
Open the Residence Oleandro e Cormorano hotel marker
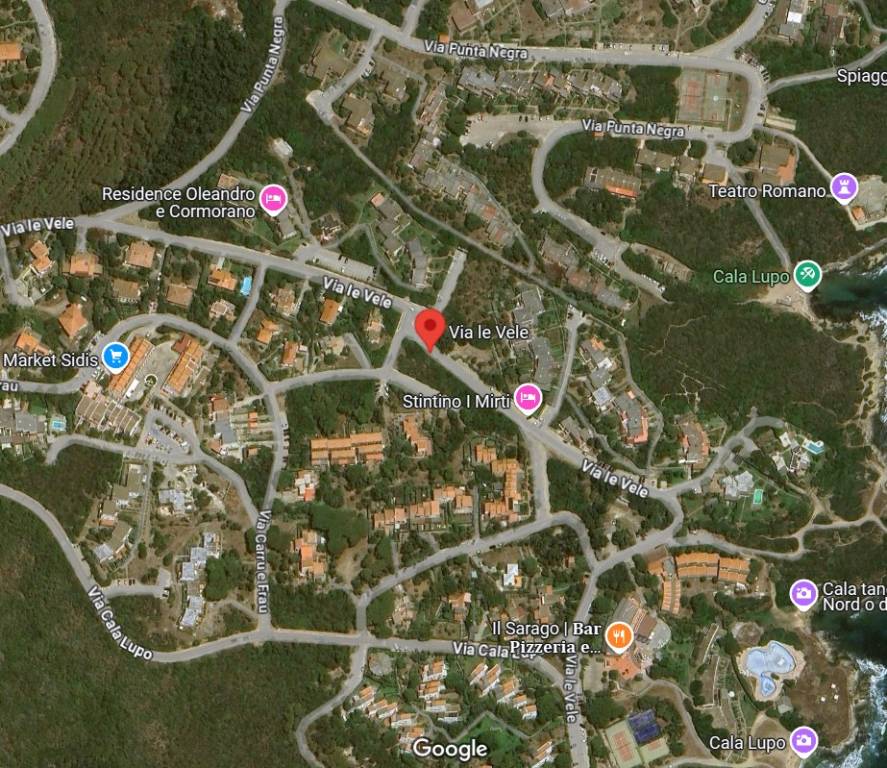tap(272, 199)
